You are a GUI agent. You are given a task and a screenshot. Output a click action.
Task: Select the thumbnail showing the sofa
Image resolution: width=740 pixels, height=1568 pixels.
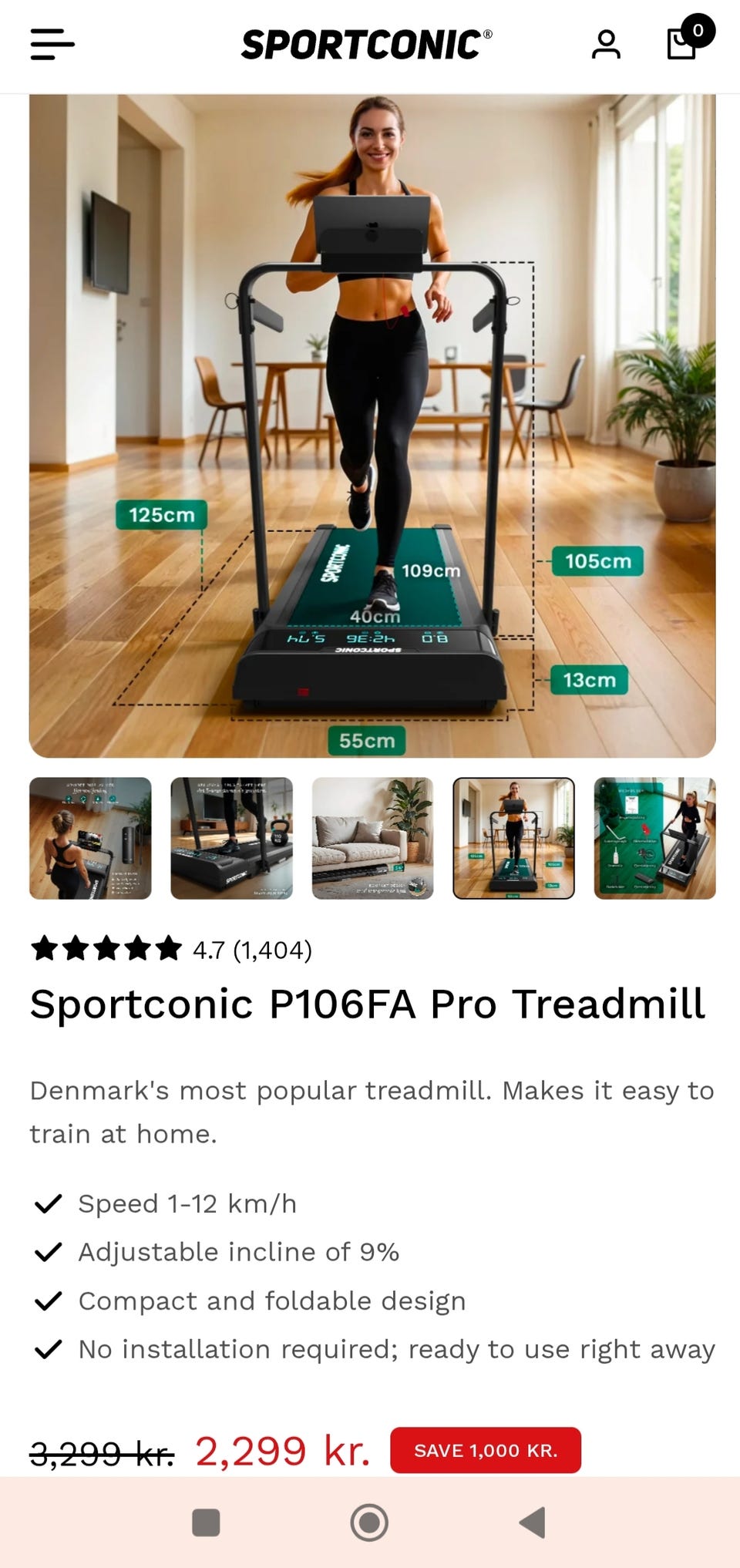[372, 838]
